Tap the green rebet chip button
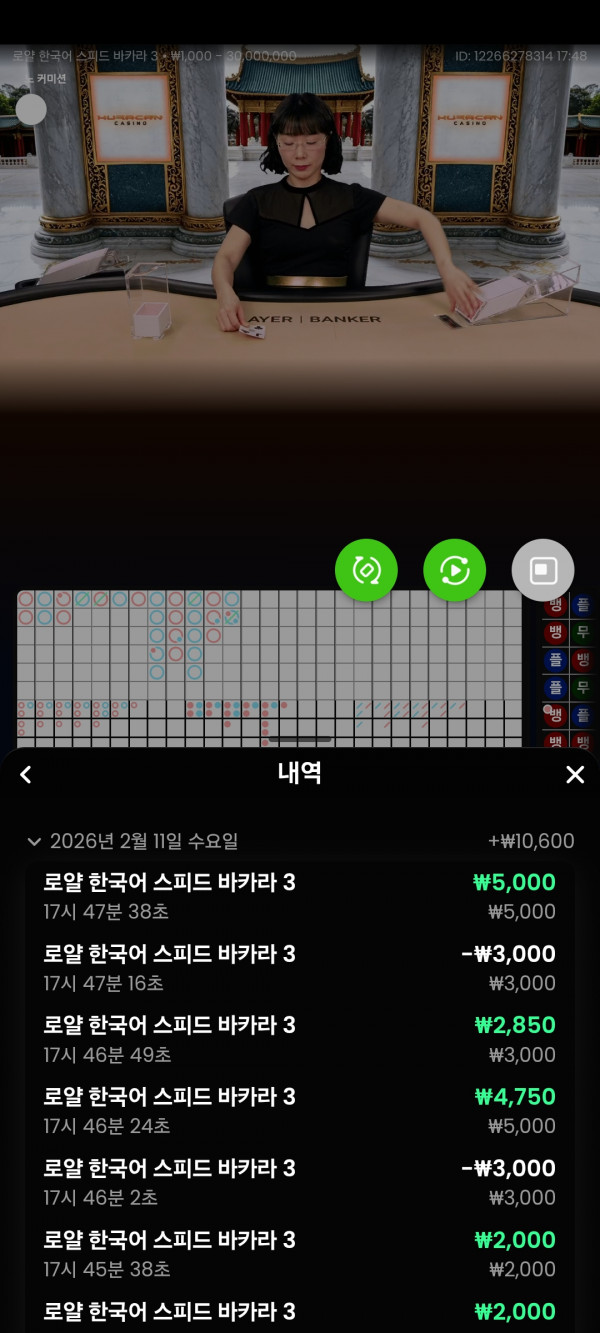The image size is (600, 1333). coord(366,570)
